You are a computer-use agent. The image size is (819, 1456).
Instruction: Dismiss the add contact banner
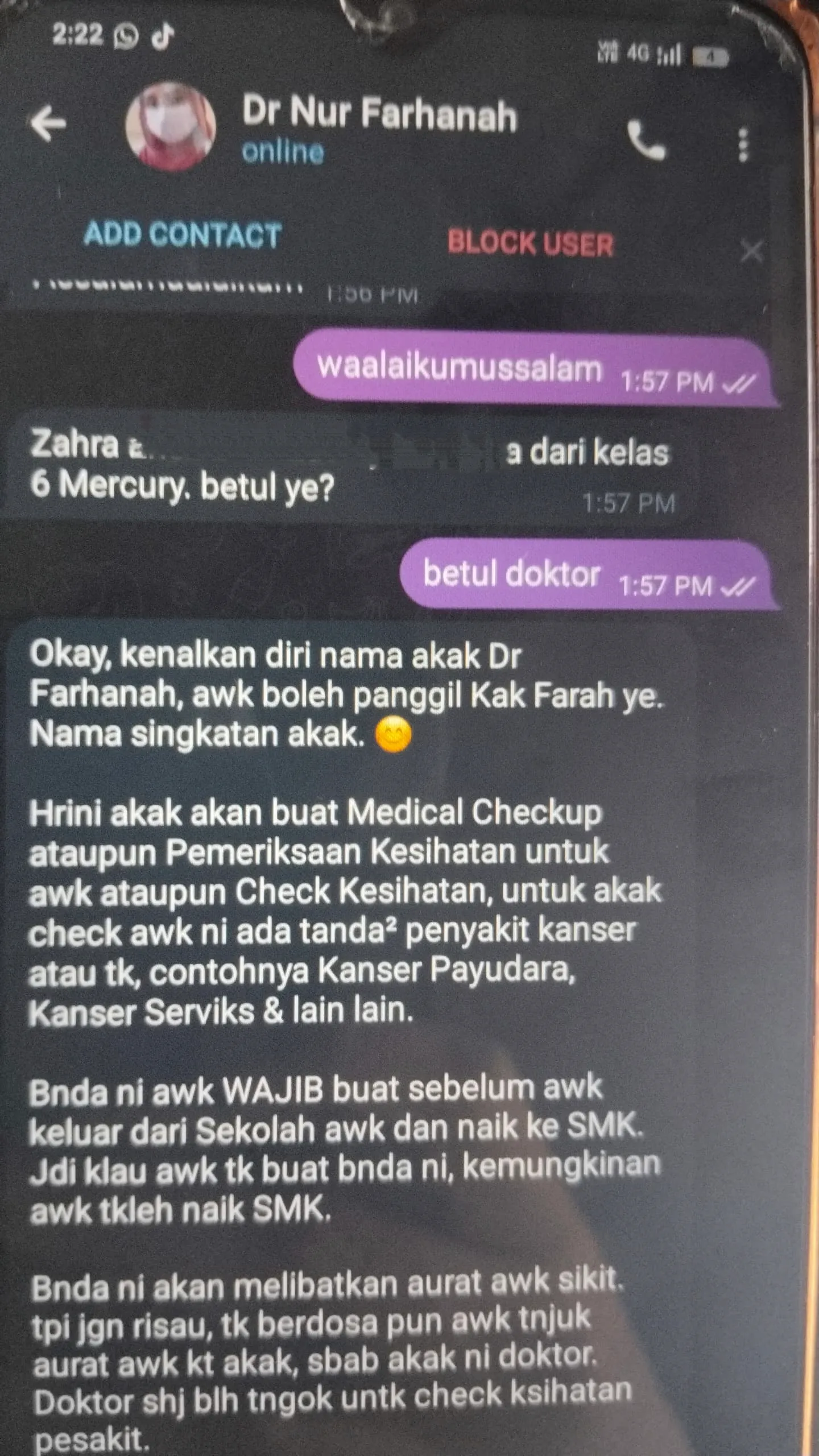[752, 250]
